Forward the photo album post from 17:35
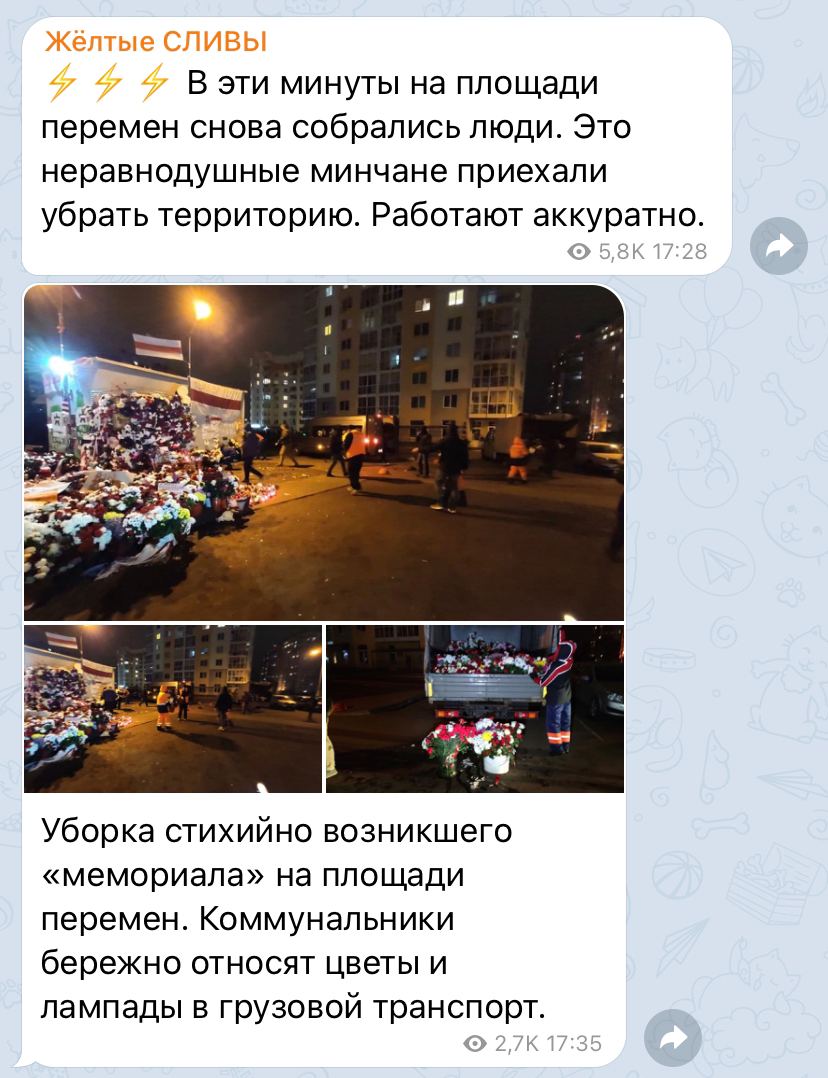 coord(673,1038)
